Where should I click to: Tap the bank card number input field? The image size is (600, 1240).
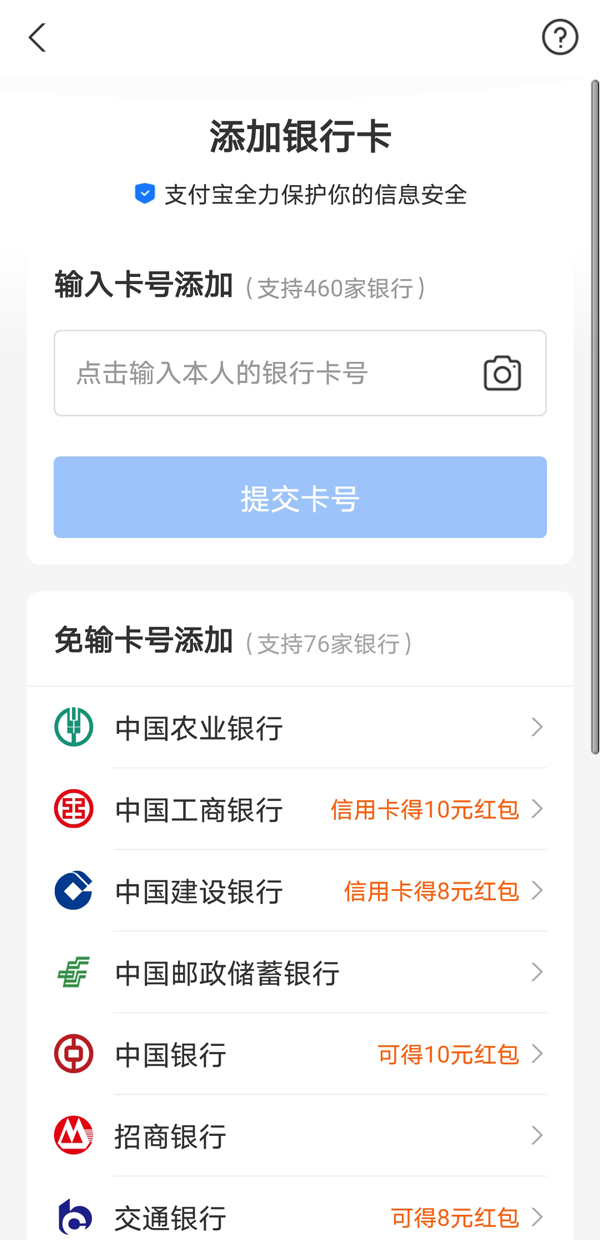point(300,373)
